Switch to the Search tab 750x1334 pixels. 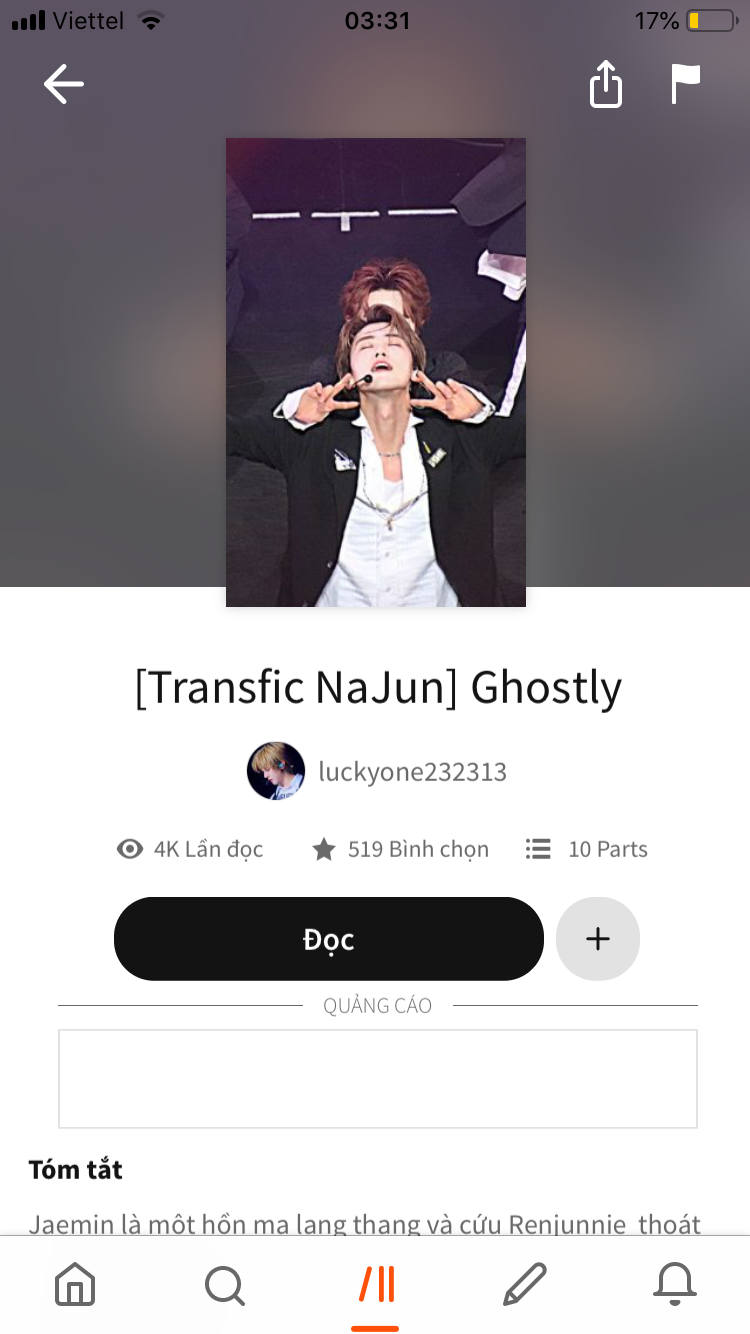(225, 1284)
